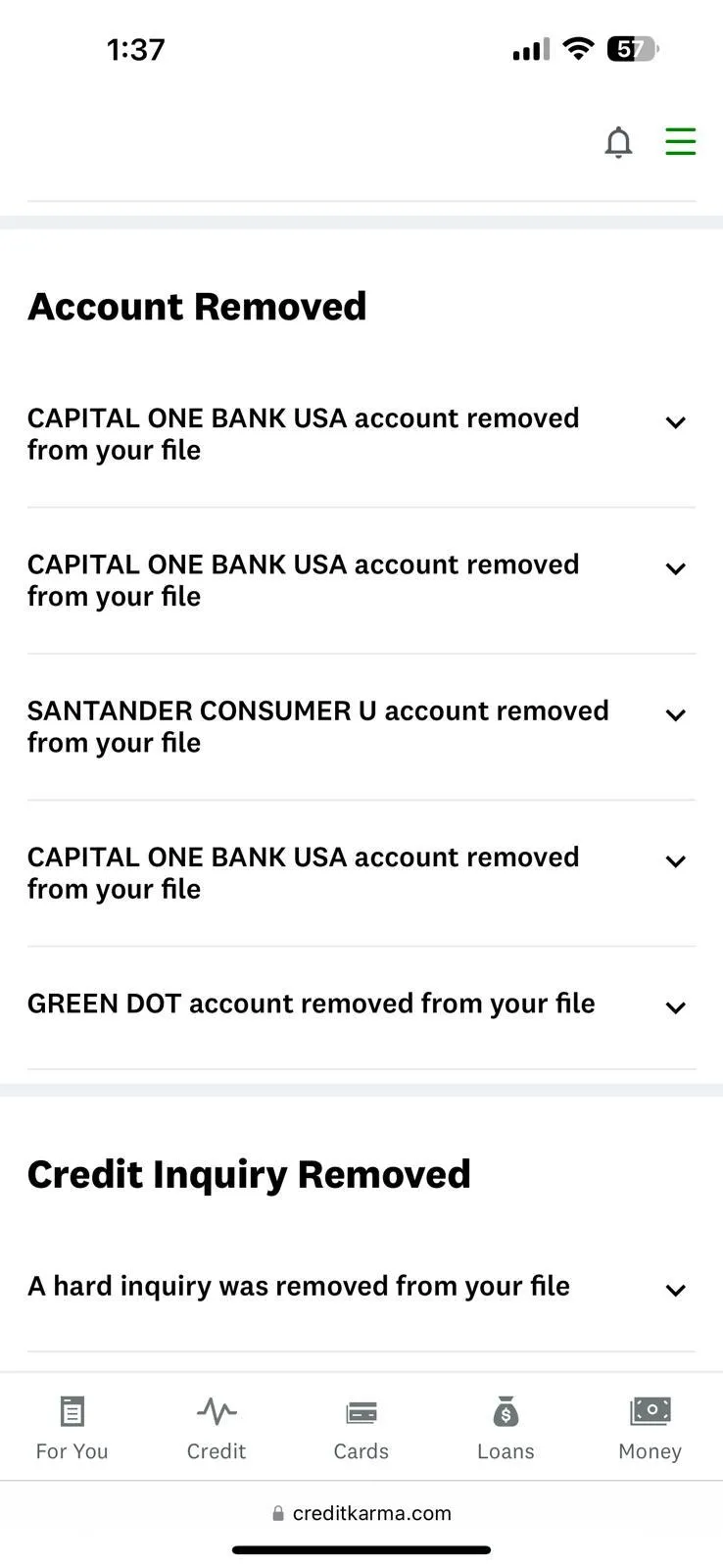This screenshot has height=1568, width=723.
Task: Expand the GREEN DOT account removed row
Action: [361, 1006]
